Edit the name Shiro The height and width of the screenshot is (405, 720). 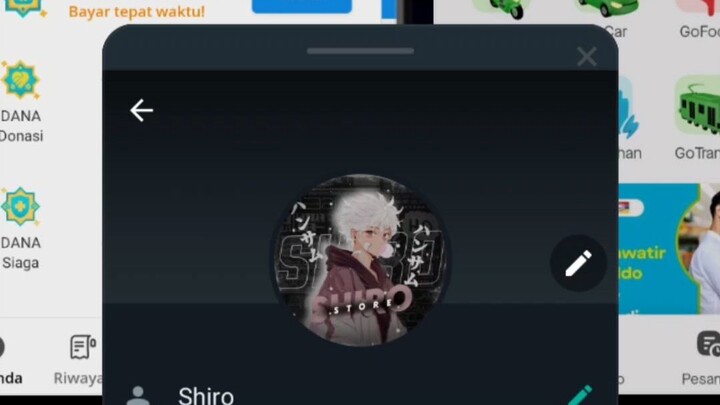578,394
